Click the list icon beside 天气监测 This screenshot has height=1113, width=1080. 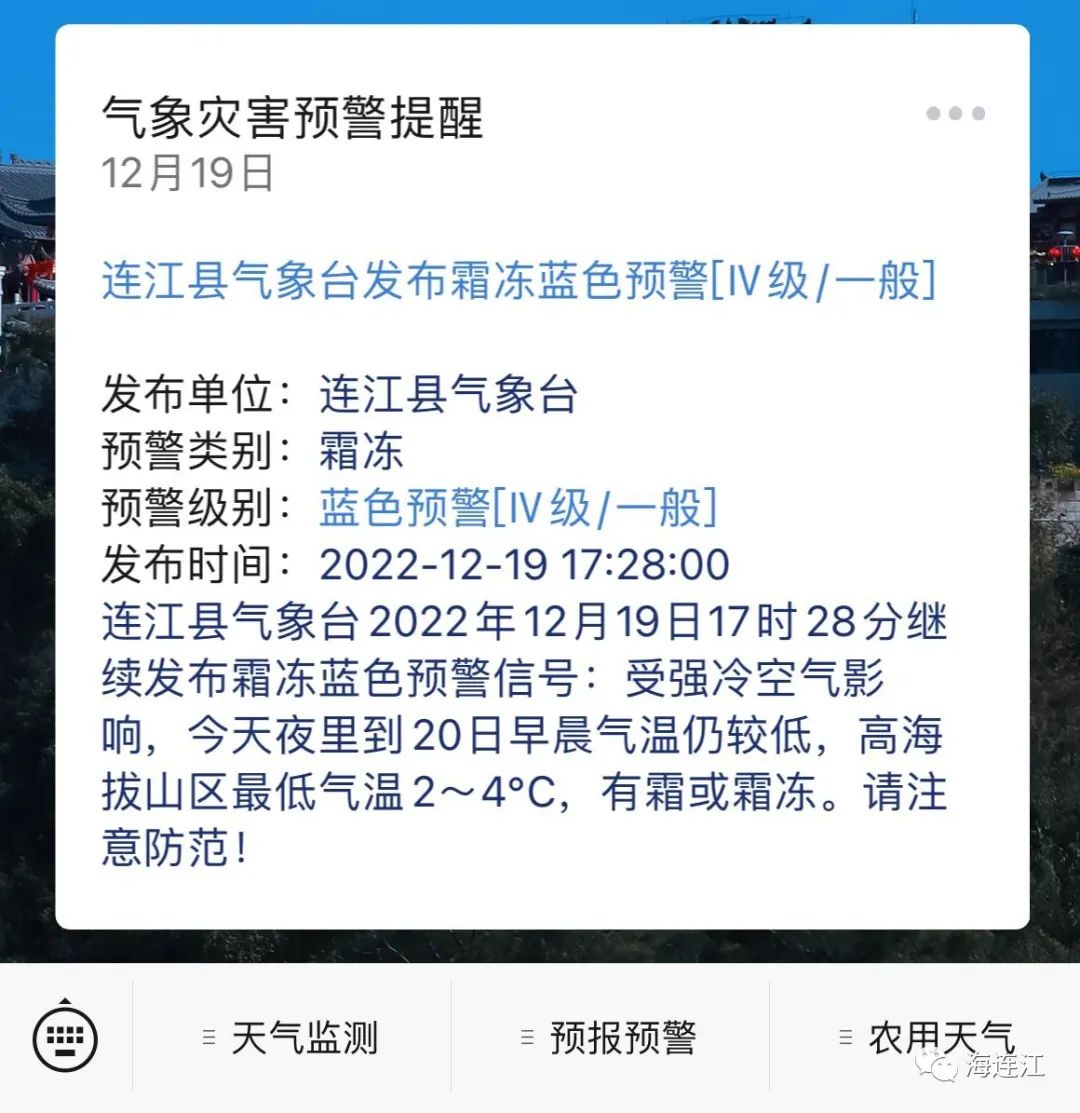tap(206, 1039)
